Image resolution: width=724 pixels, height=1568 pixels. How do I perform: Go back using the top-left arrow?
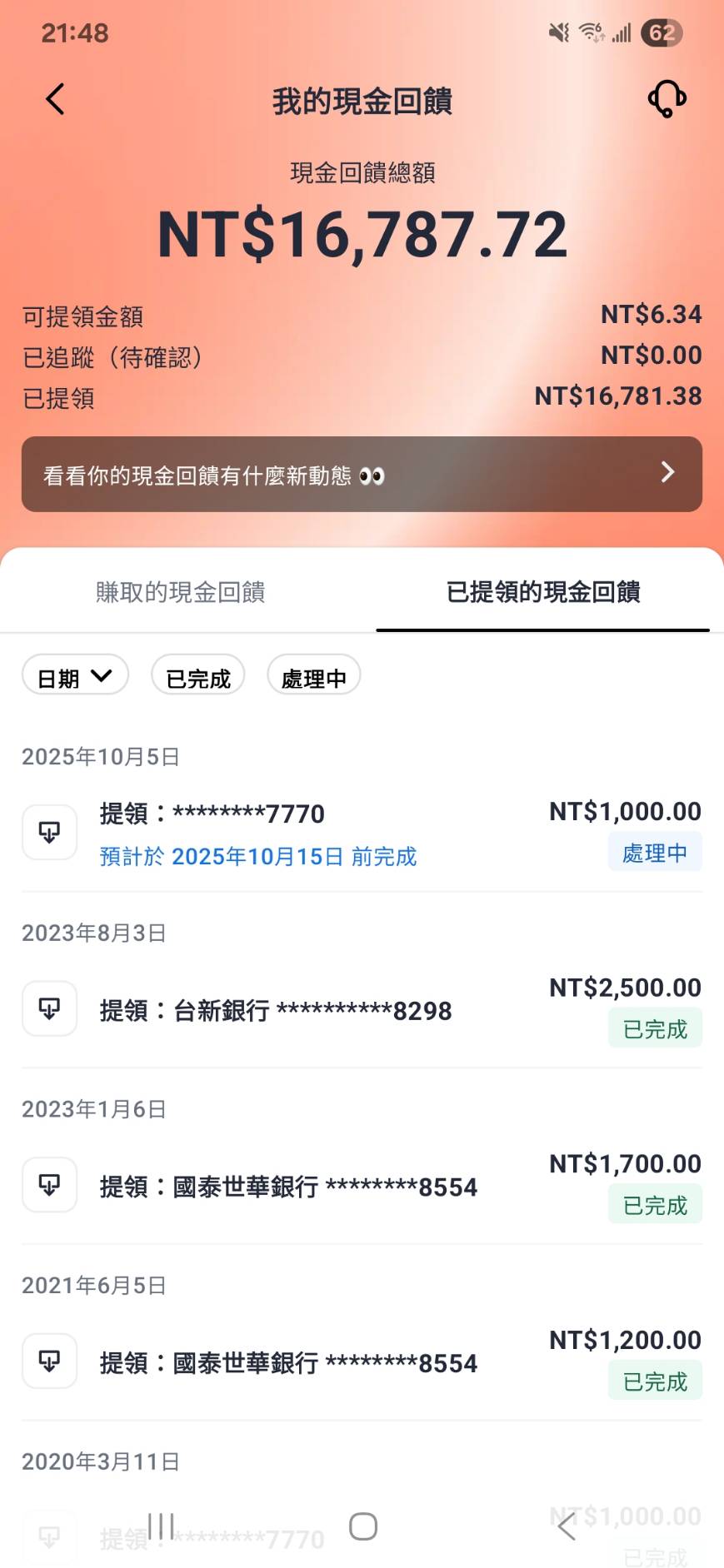(55, 100)
